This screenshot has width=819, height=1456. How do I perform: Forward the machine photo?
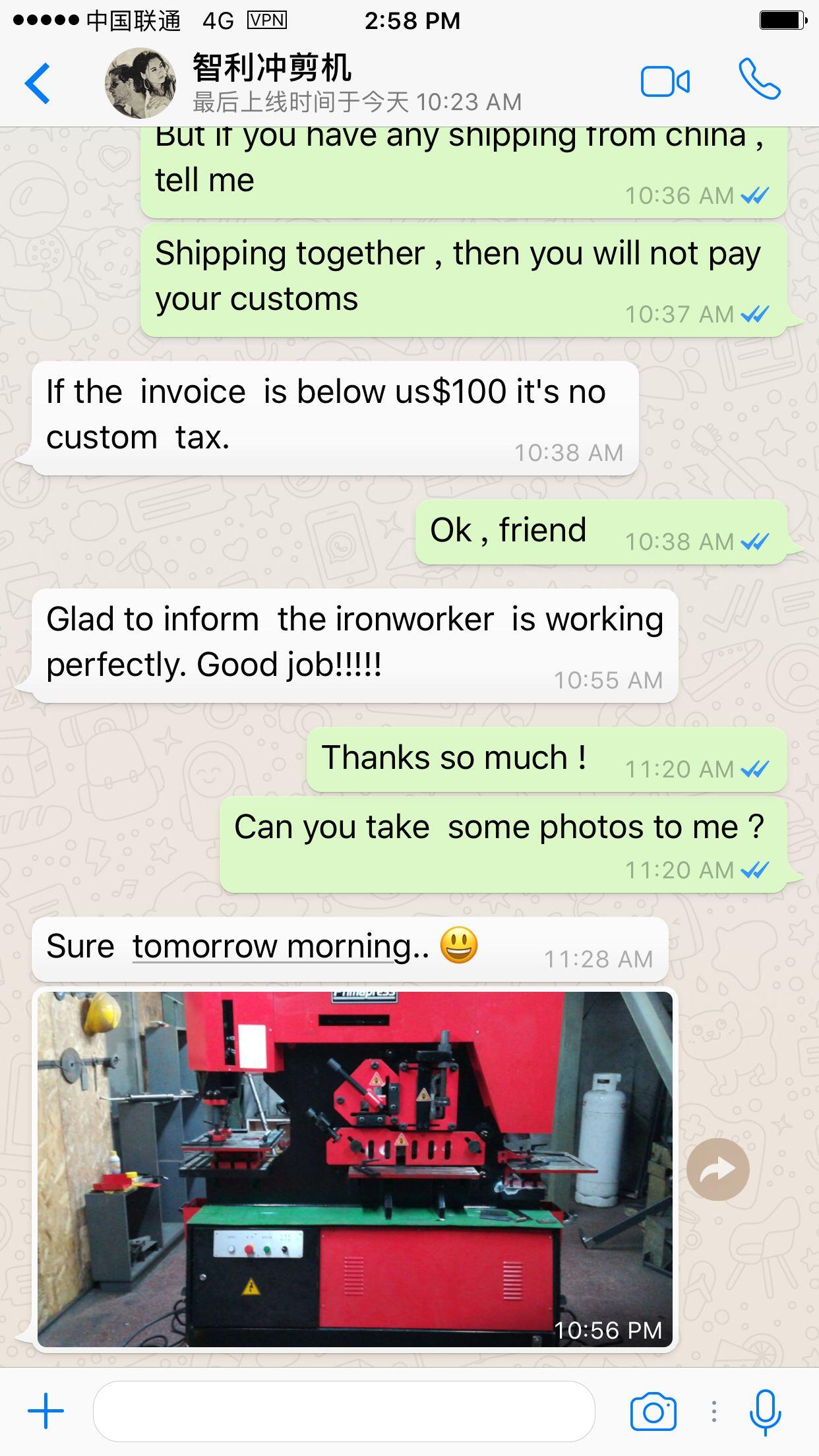tap(718, 1169)
